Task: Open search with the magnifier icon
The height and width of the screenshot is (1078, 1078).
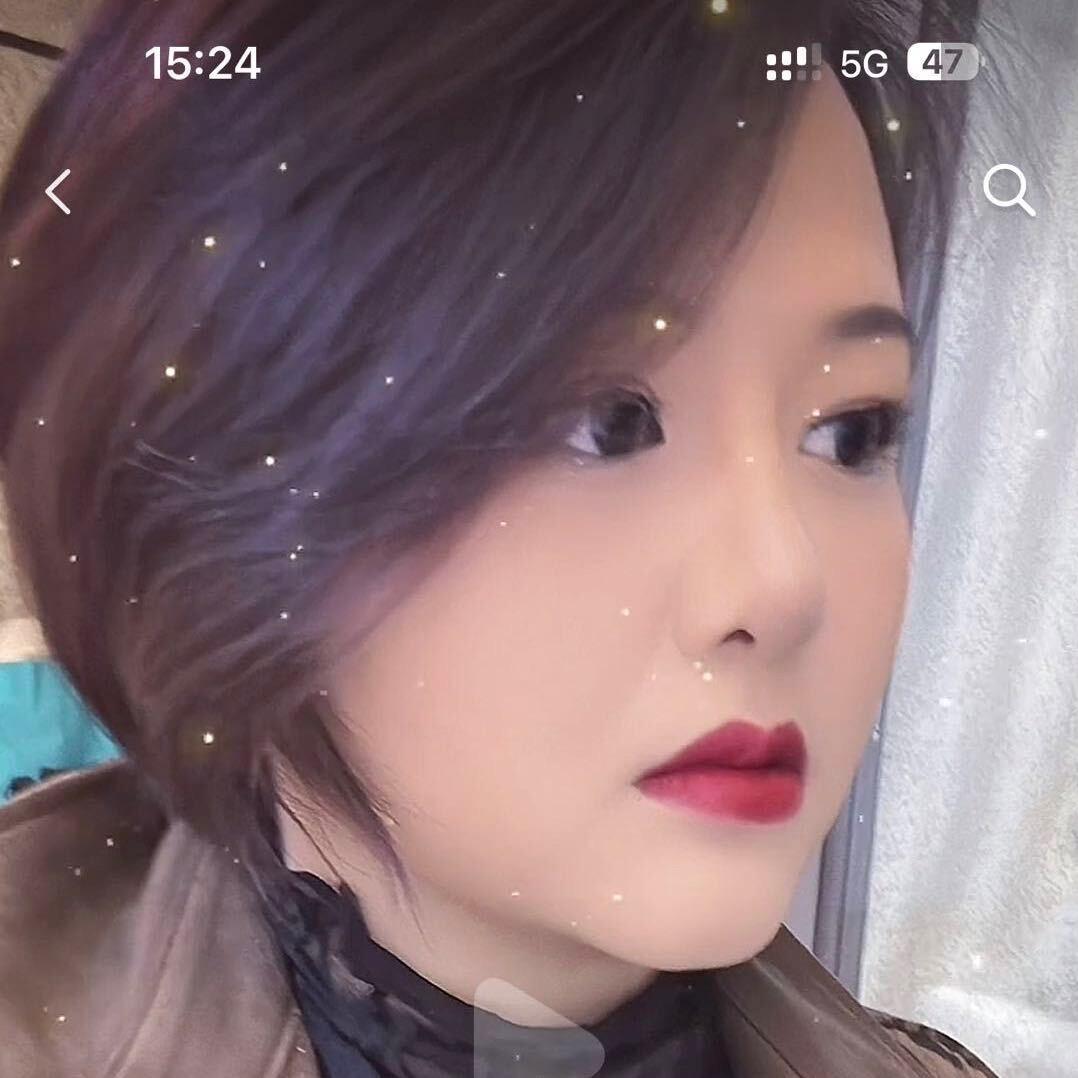Action: tap(1008, 190)
